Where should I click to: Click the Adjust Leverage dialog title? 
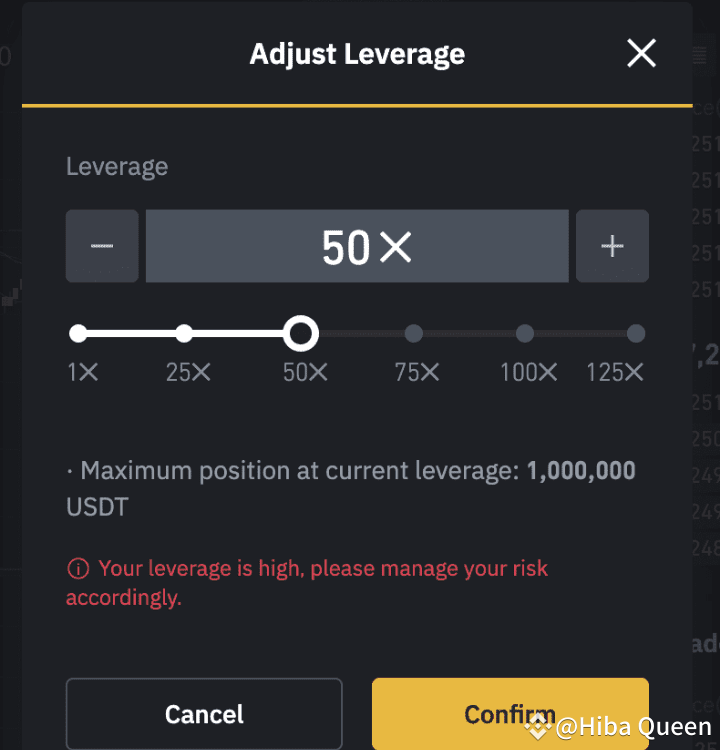click(357, 54)
